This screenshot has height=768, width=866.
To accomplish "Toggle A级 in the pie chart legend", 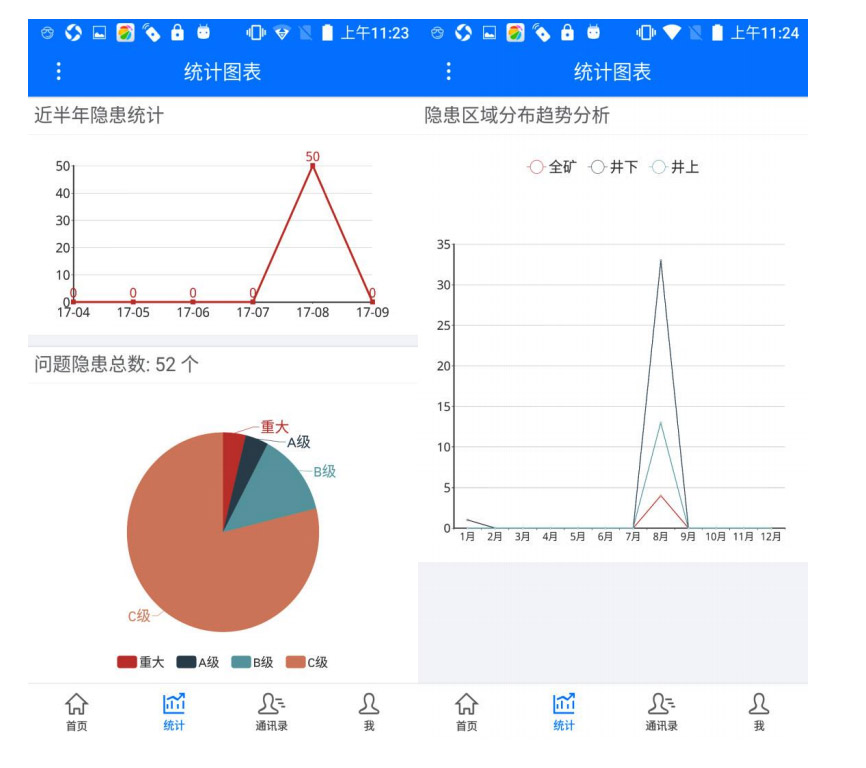I will pos(198,662).
